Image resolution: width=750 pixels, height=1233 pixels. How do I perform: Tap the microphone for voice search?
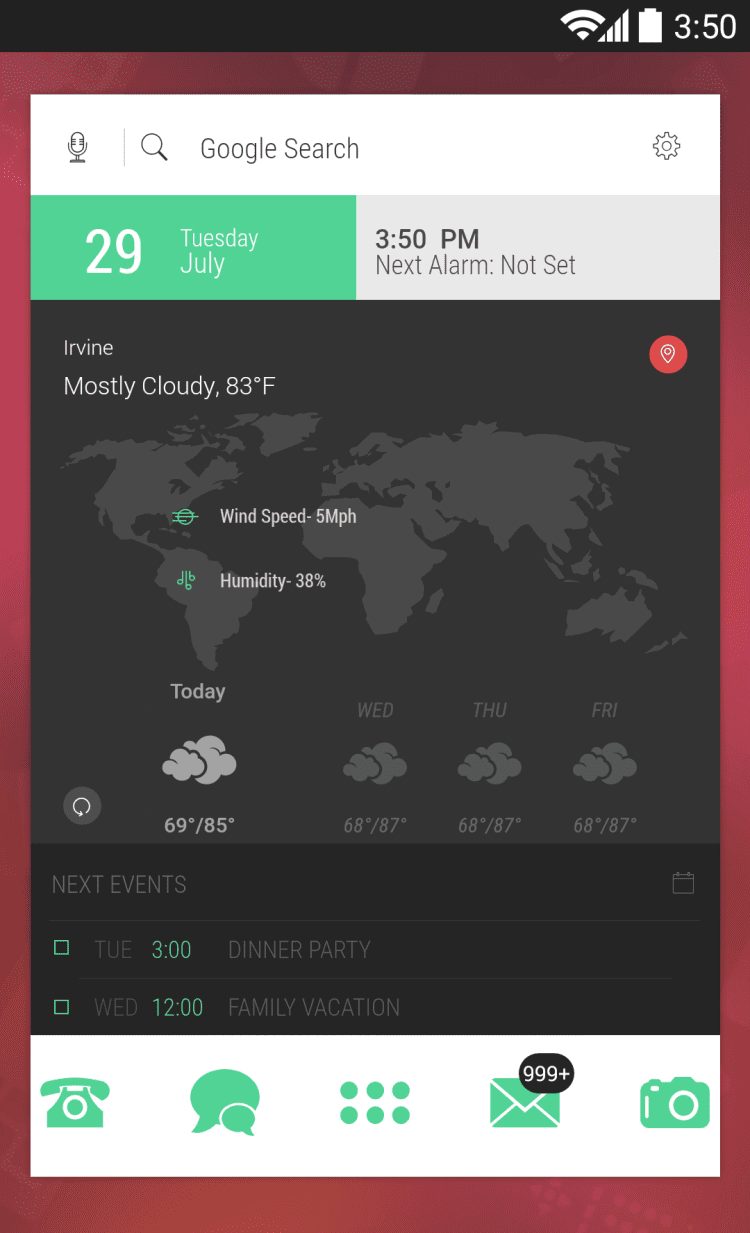tap(78, 148)
